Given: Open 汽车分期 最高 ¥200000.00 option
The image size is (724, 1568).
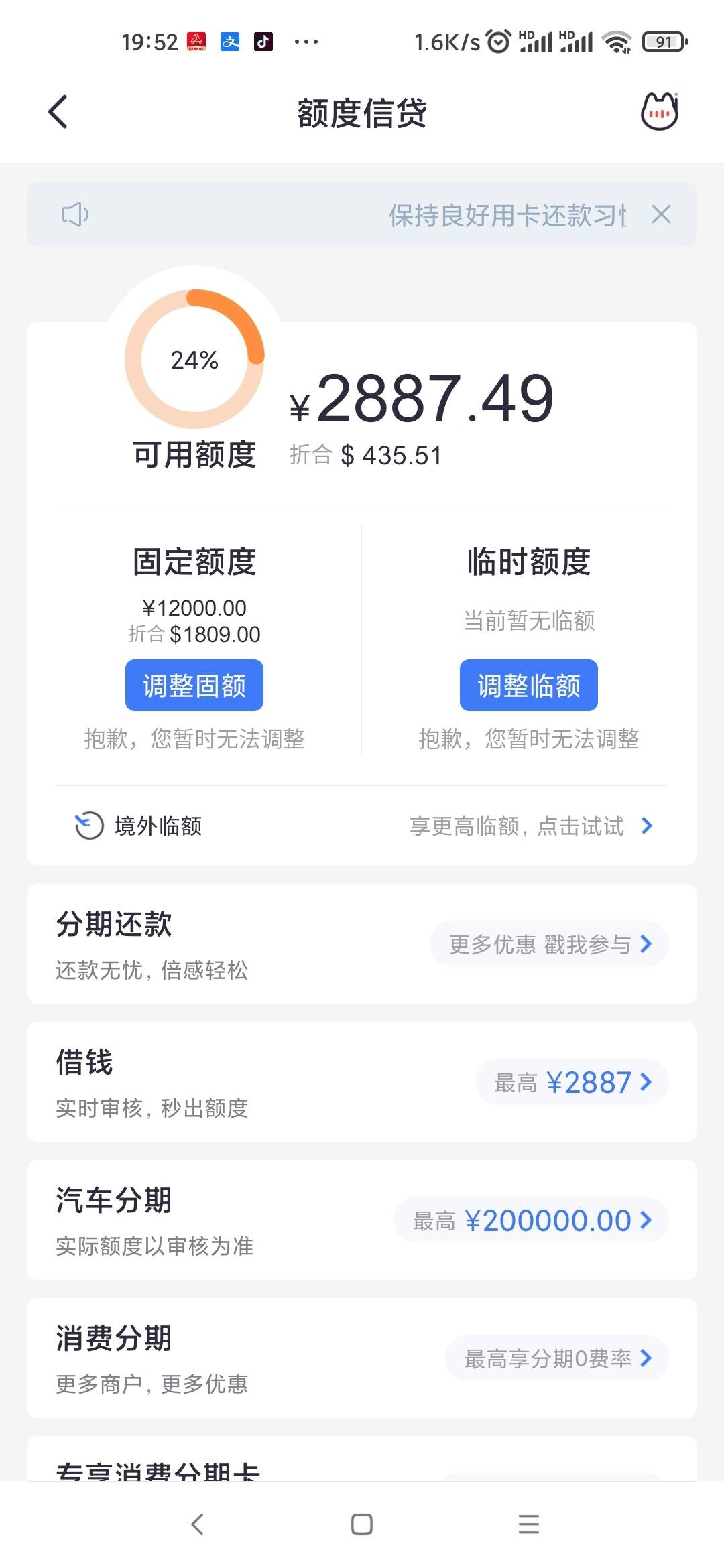Looking at the screenshot, I should [532, 1220].
